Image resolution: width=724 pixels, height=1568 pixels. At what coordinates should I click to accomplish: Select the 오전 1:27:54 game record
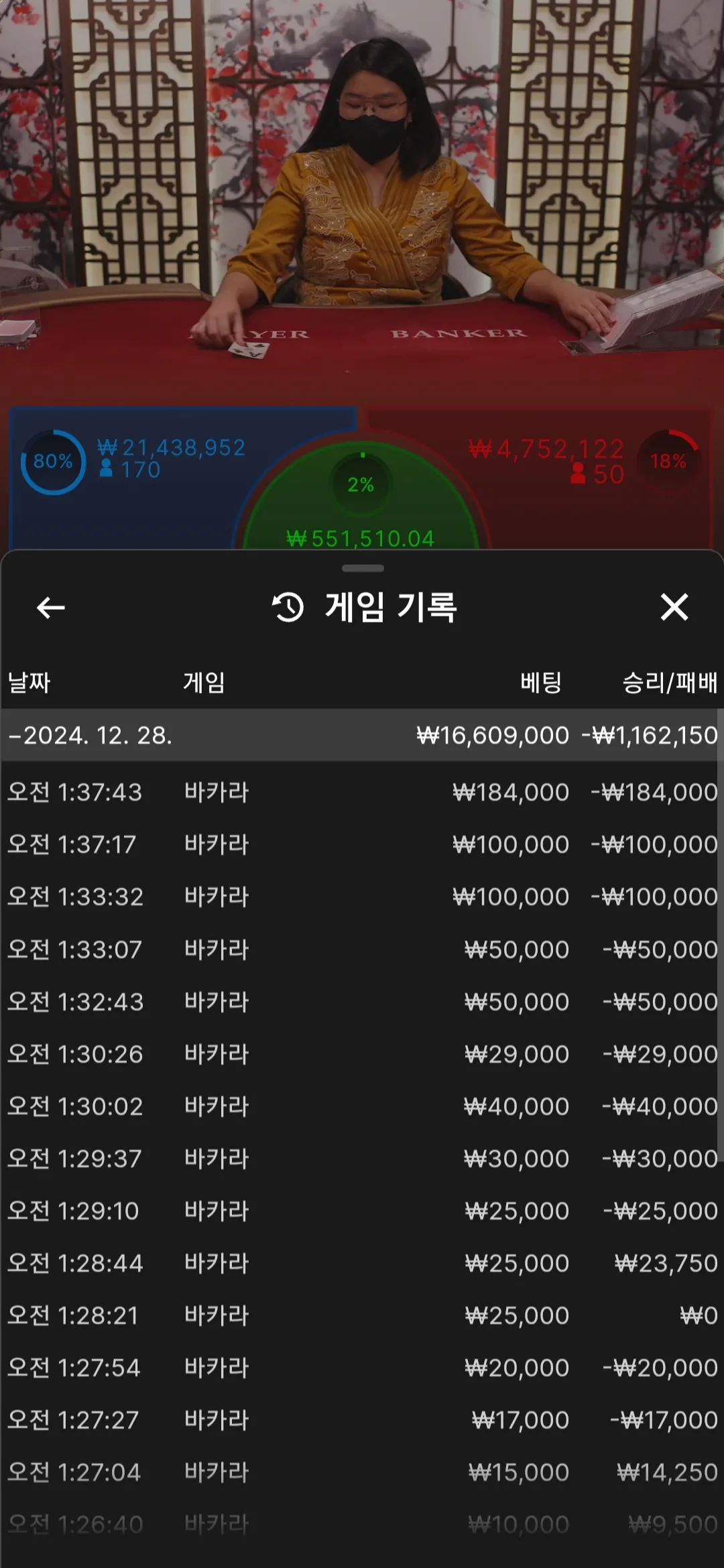[x=362, y=1368]
